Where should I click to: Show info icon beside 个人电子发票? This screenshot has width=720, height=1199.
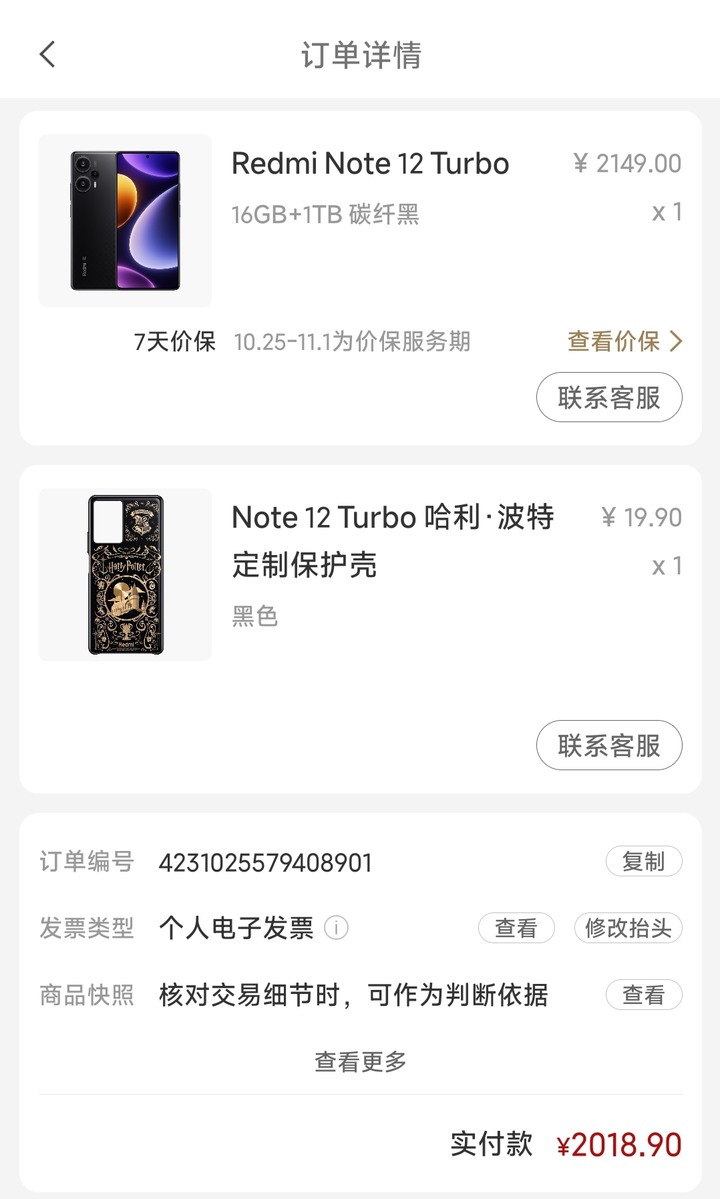click(337, 928)
